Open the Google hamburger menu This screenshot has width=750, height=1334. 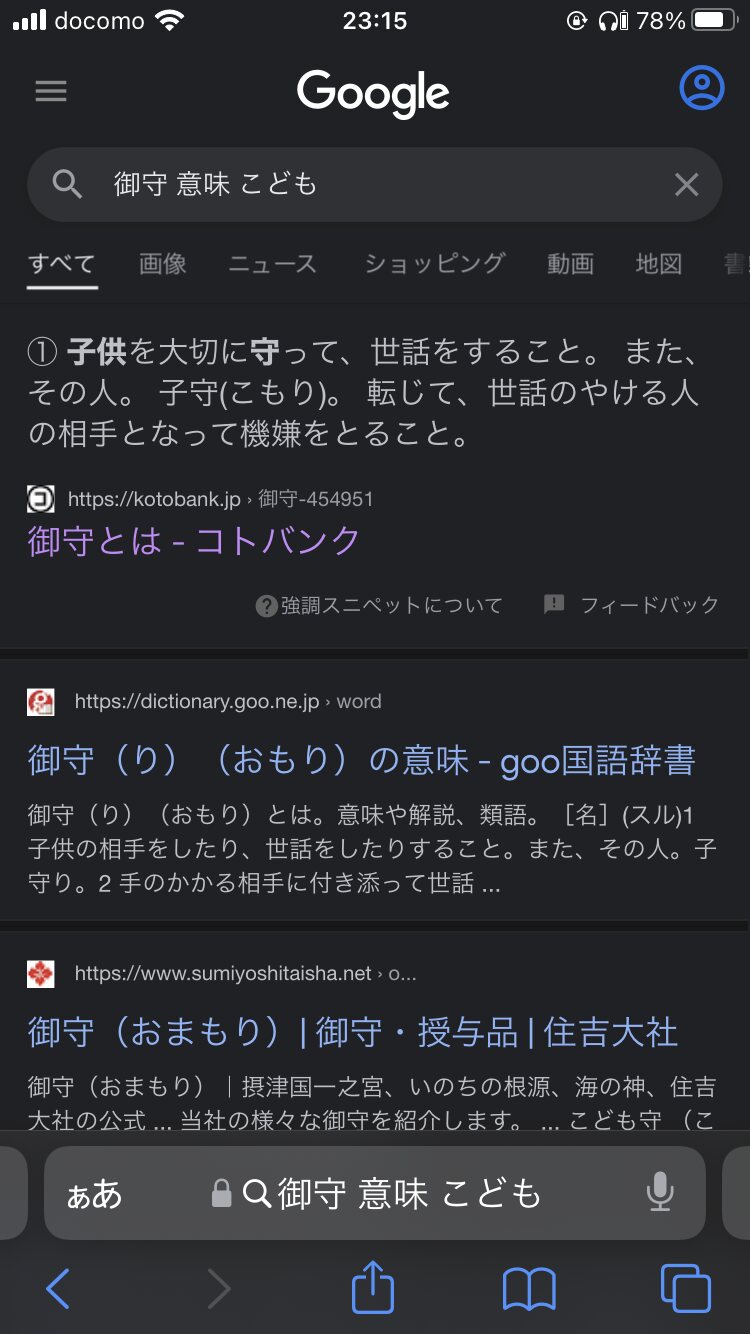(51, 91)
